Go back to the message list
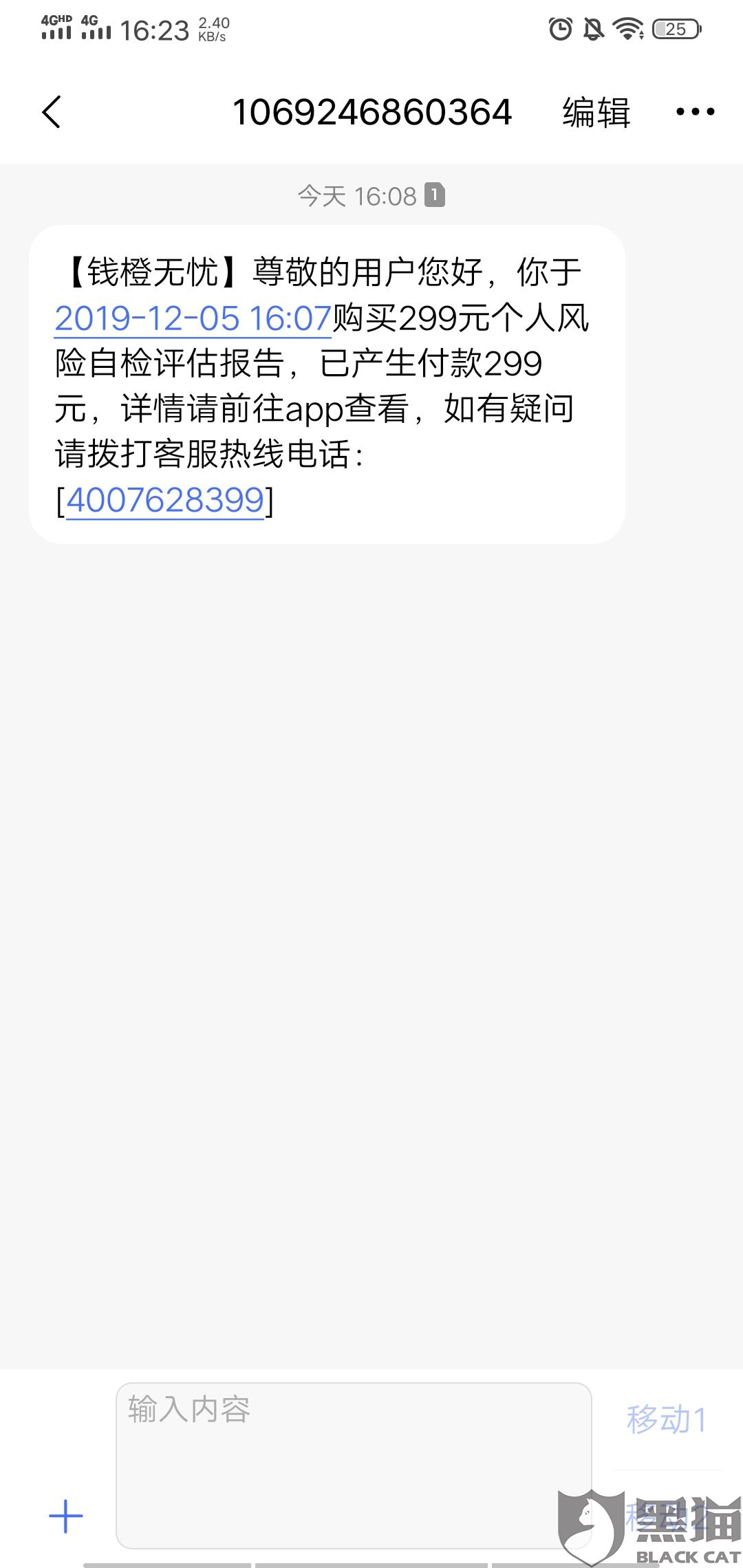Image resolution: width=743 pixels, height=1568 pixels. point(52,112)
